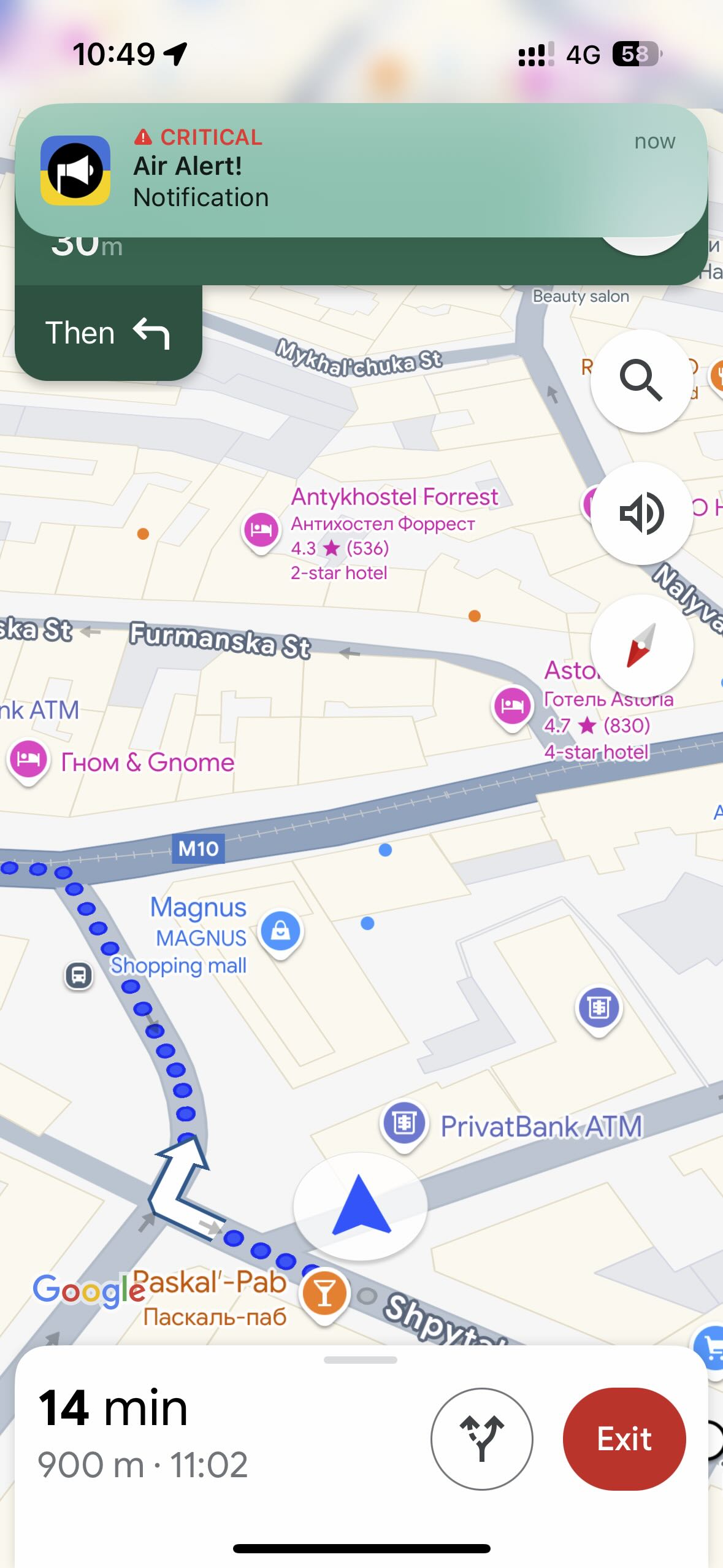Open the Air Alert notification banner
Screen dimensions: 723x1568
361,169
